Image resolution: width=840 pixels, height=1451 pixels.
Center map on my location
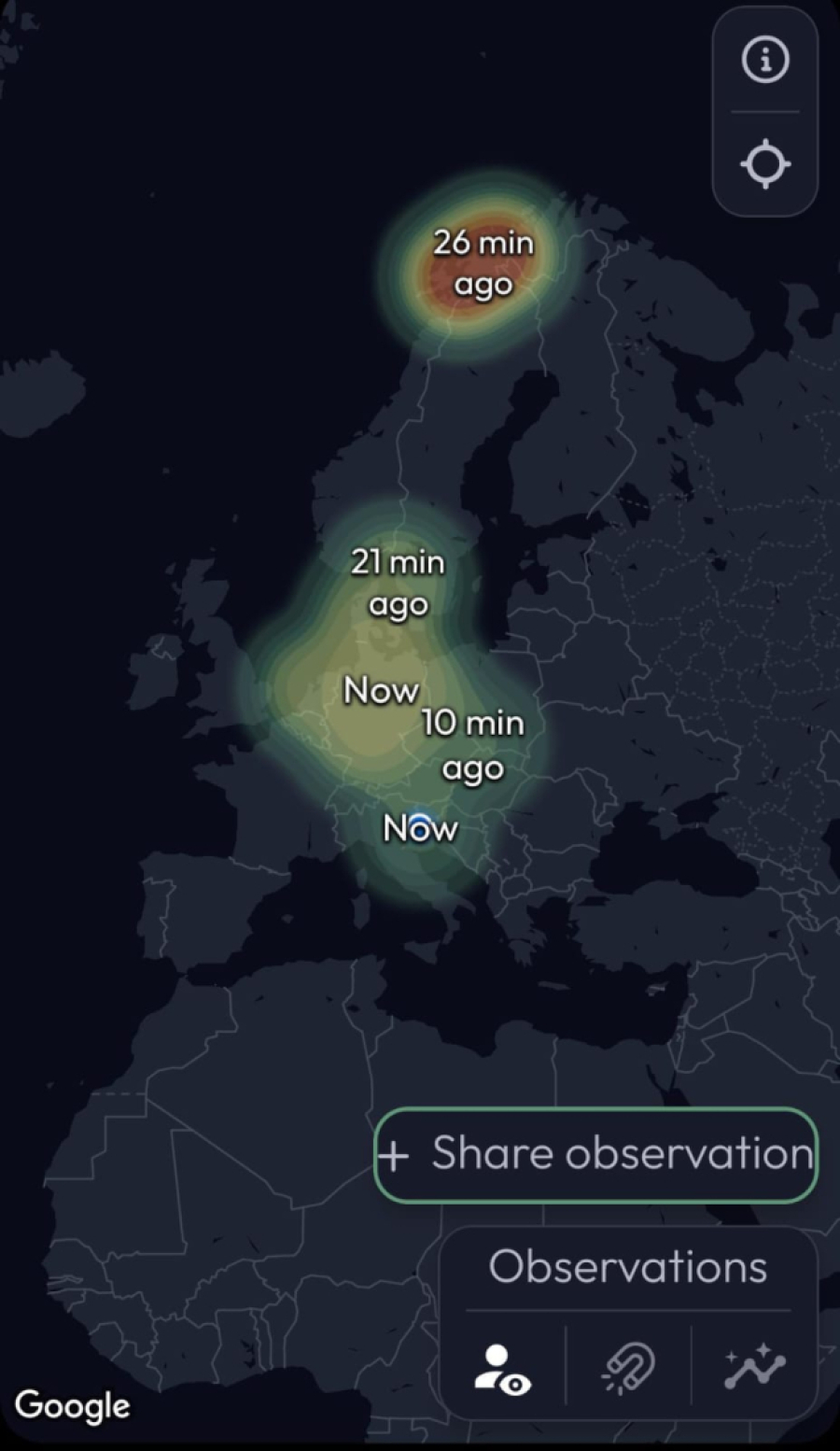[x=765, y=164]
